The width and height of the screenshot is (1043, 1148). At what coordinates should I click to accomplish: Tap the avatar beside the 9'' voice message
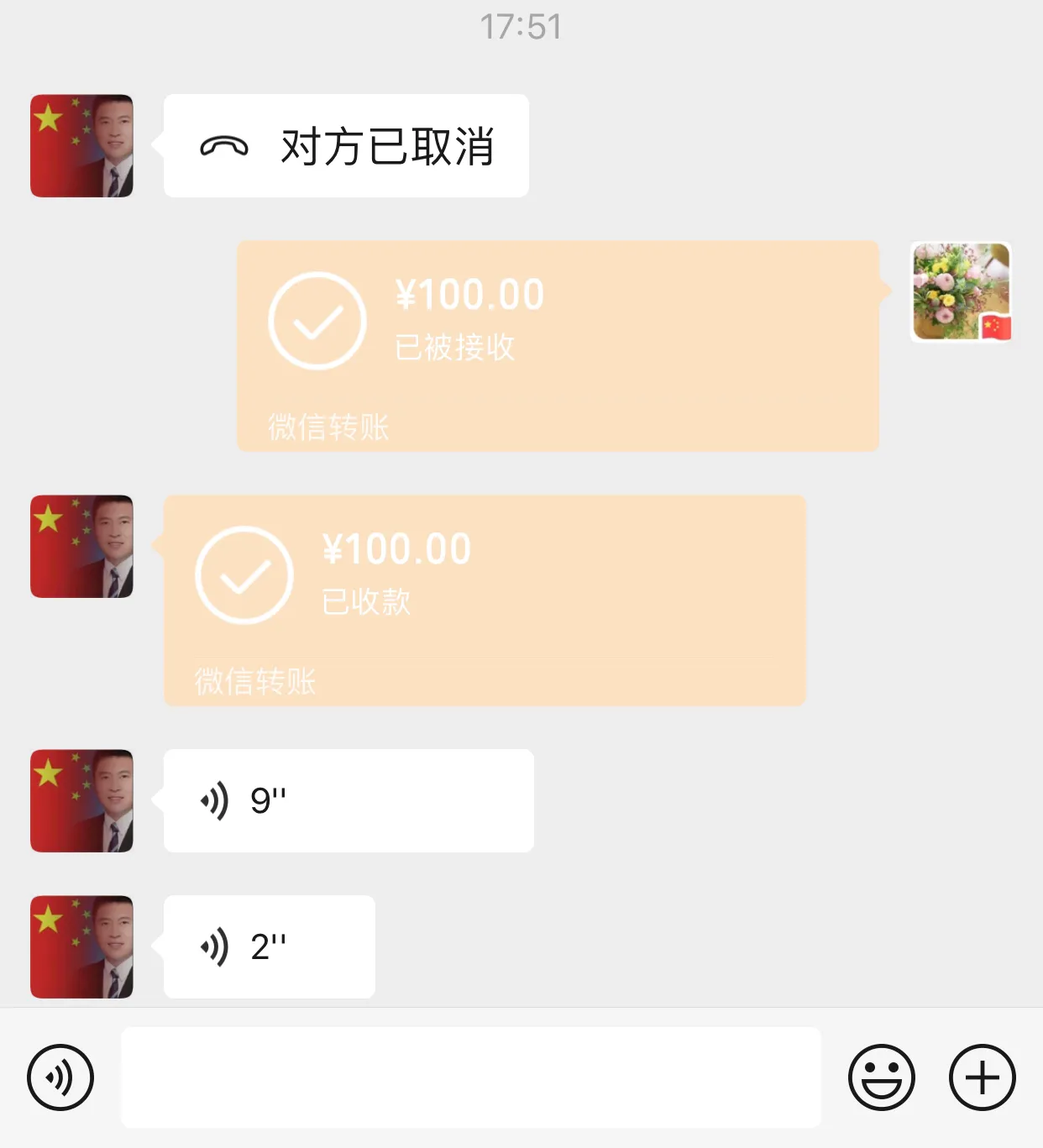(81, 799)
